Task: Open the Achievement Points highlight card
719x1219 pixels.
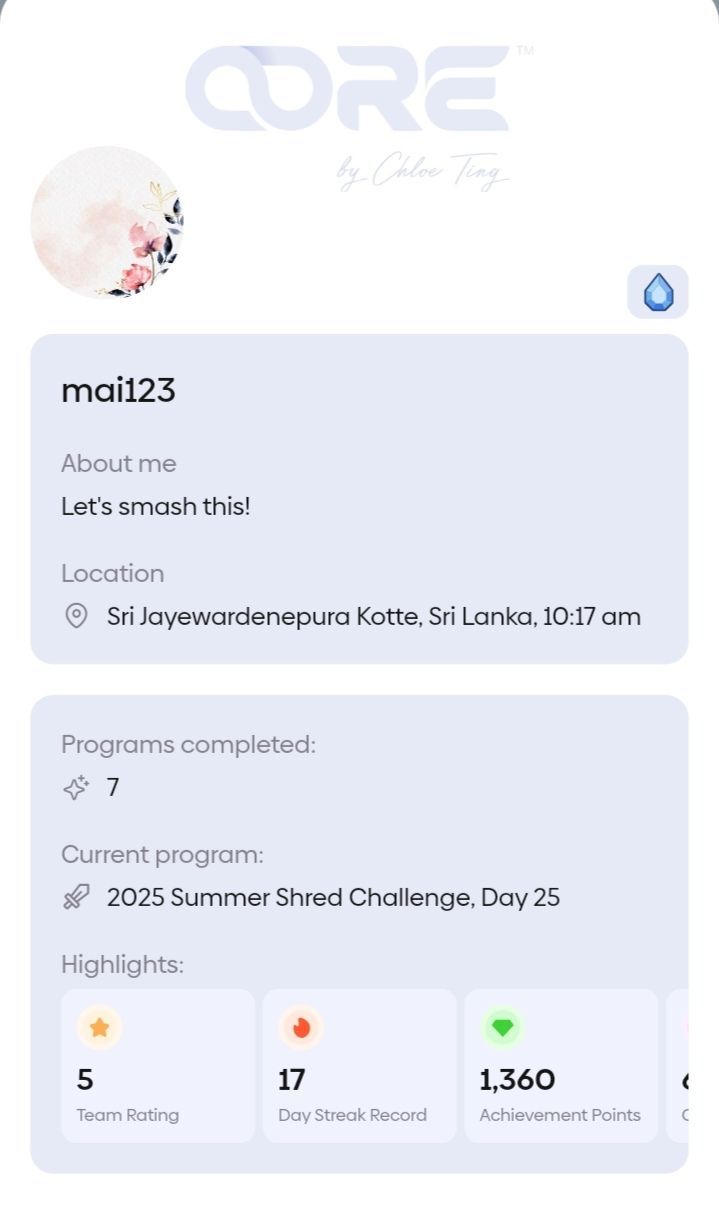Action: coord(560,1065)
